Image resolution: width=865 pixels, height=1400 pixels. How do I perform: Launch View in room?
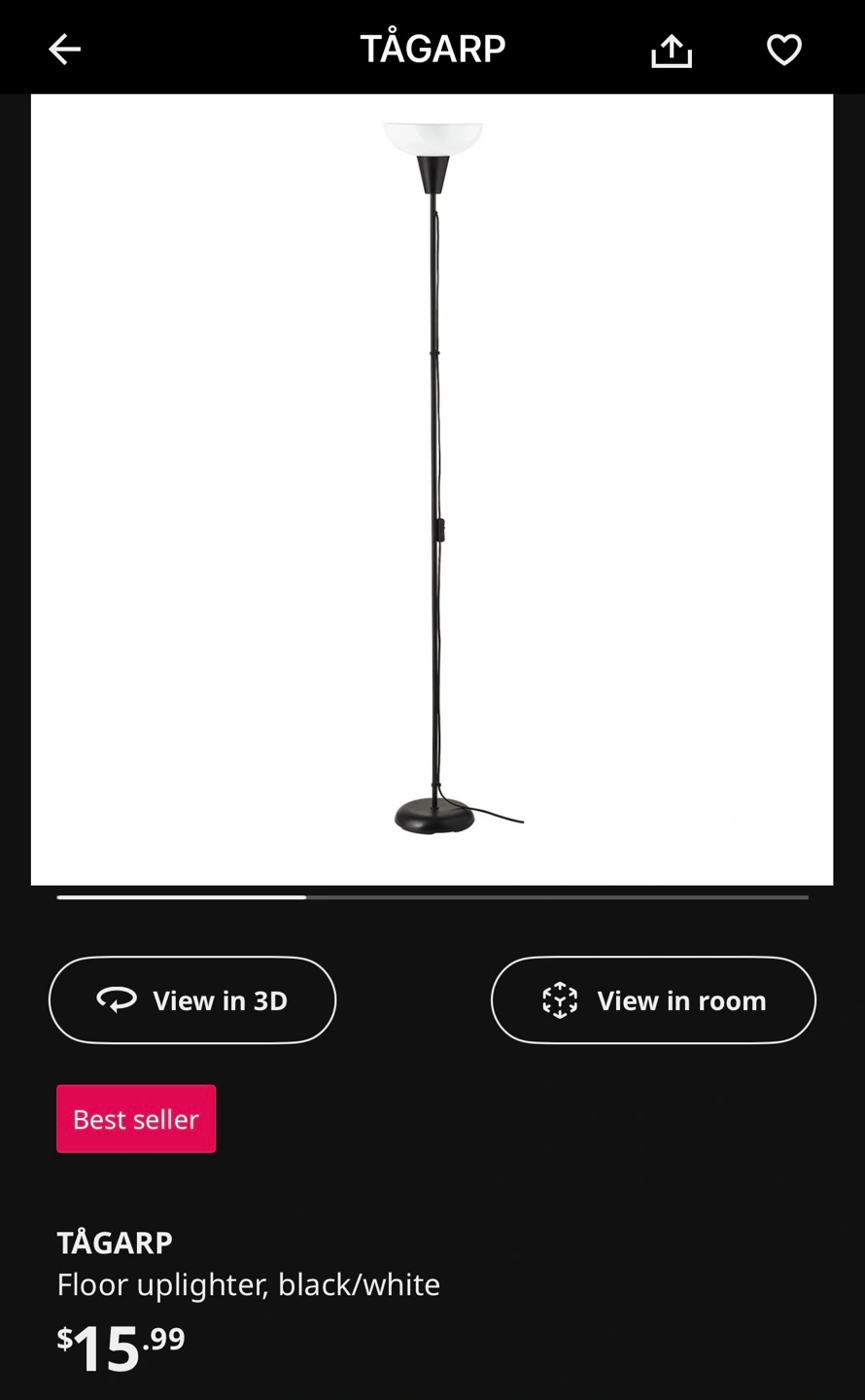click(x=653, y=1000)
